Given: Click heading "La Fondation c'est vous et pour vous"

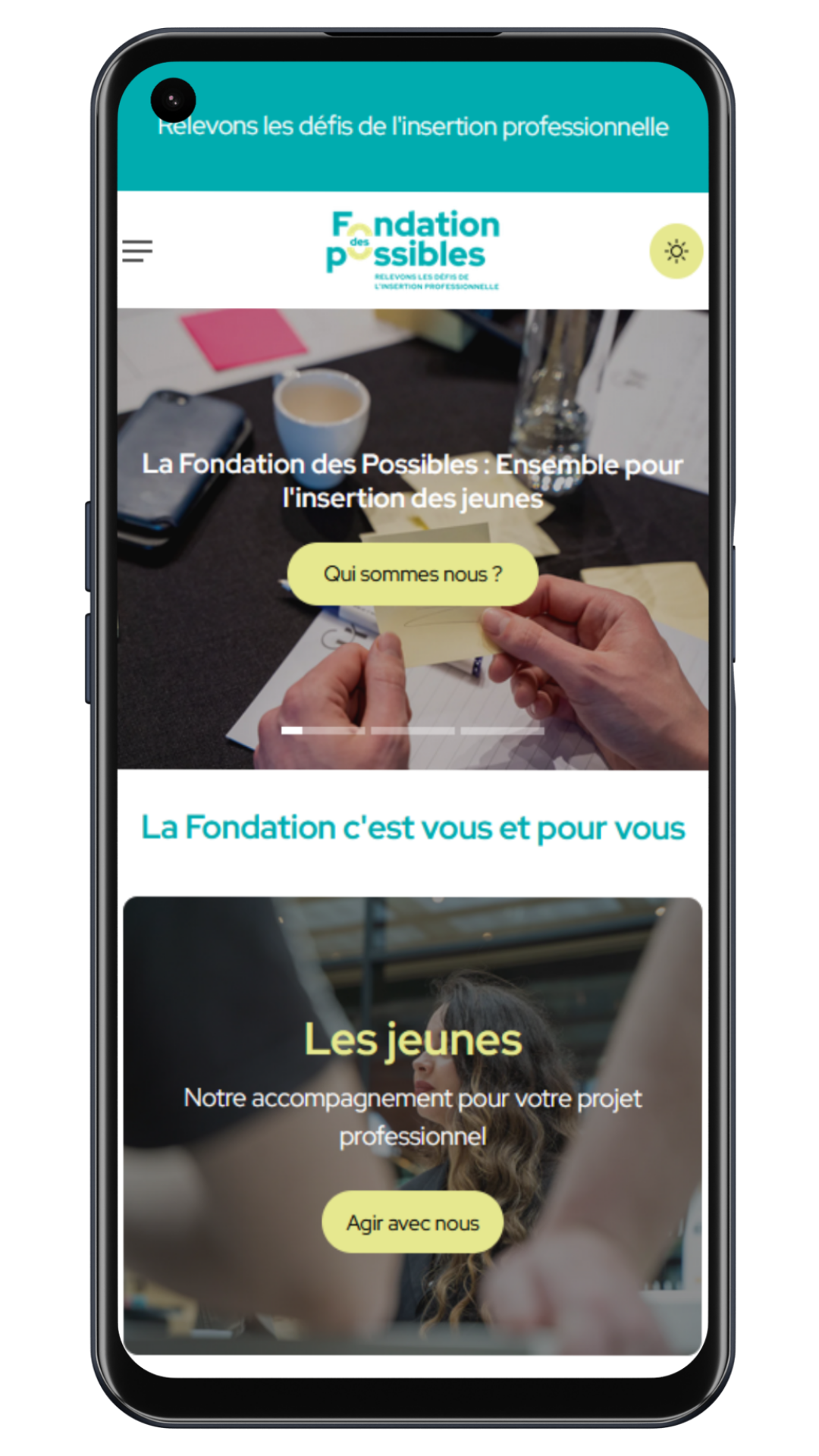Looking at the screenshot, I should [412, 828].
